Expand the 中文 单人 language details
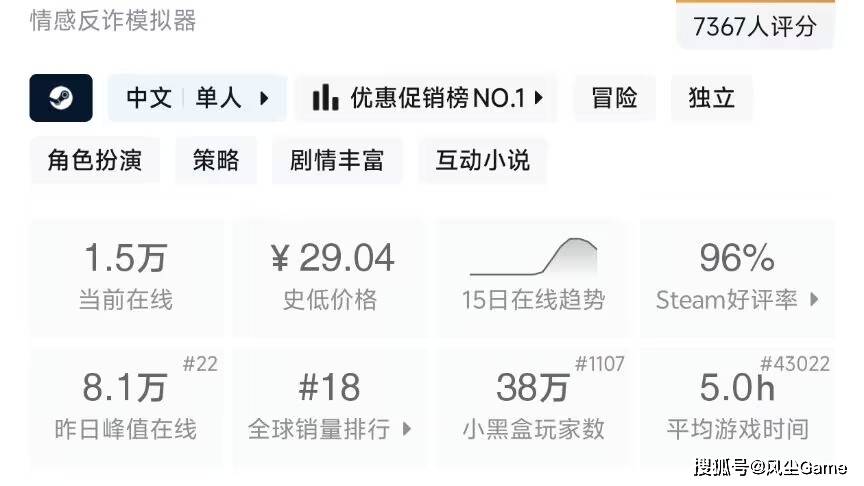The image size is (864, 486). [197, 98]
